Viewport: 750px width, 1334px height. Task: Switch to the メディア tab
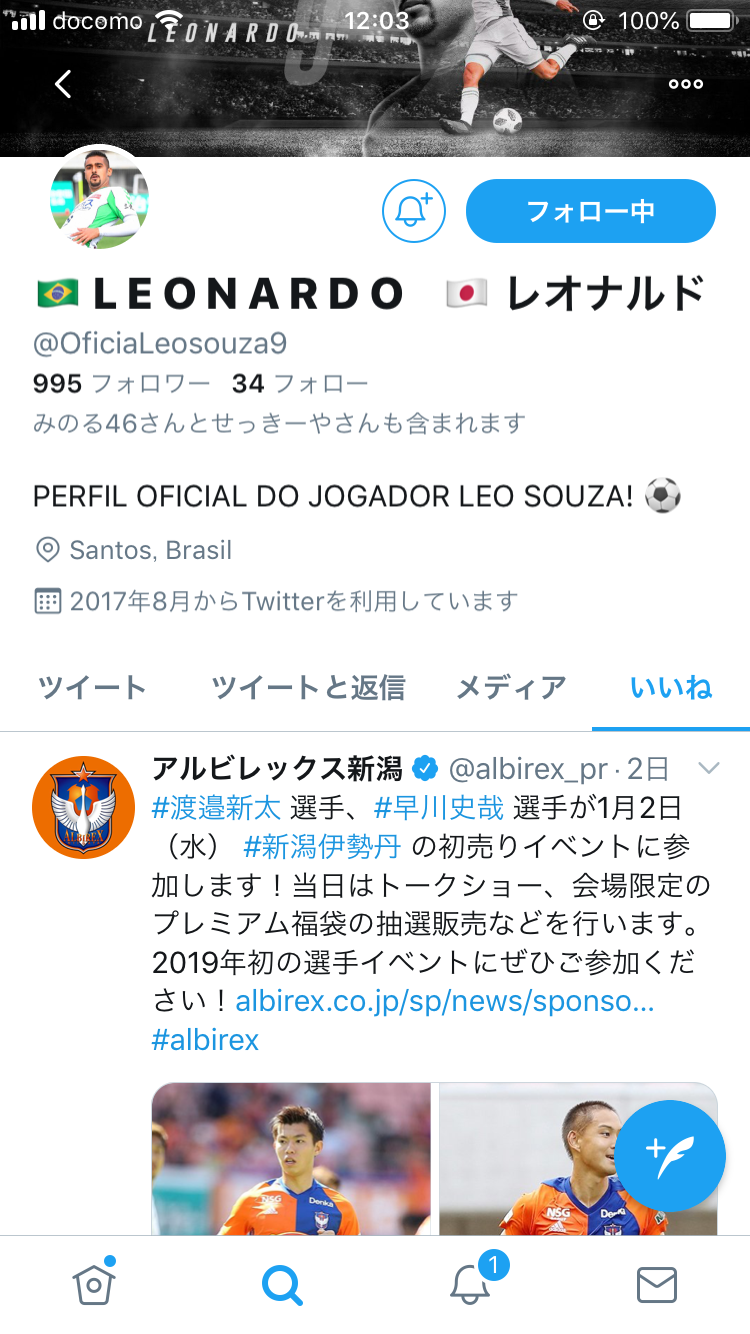(x=511, y=688)
